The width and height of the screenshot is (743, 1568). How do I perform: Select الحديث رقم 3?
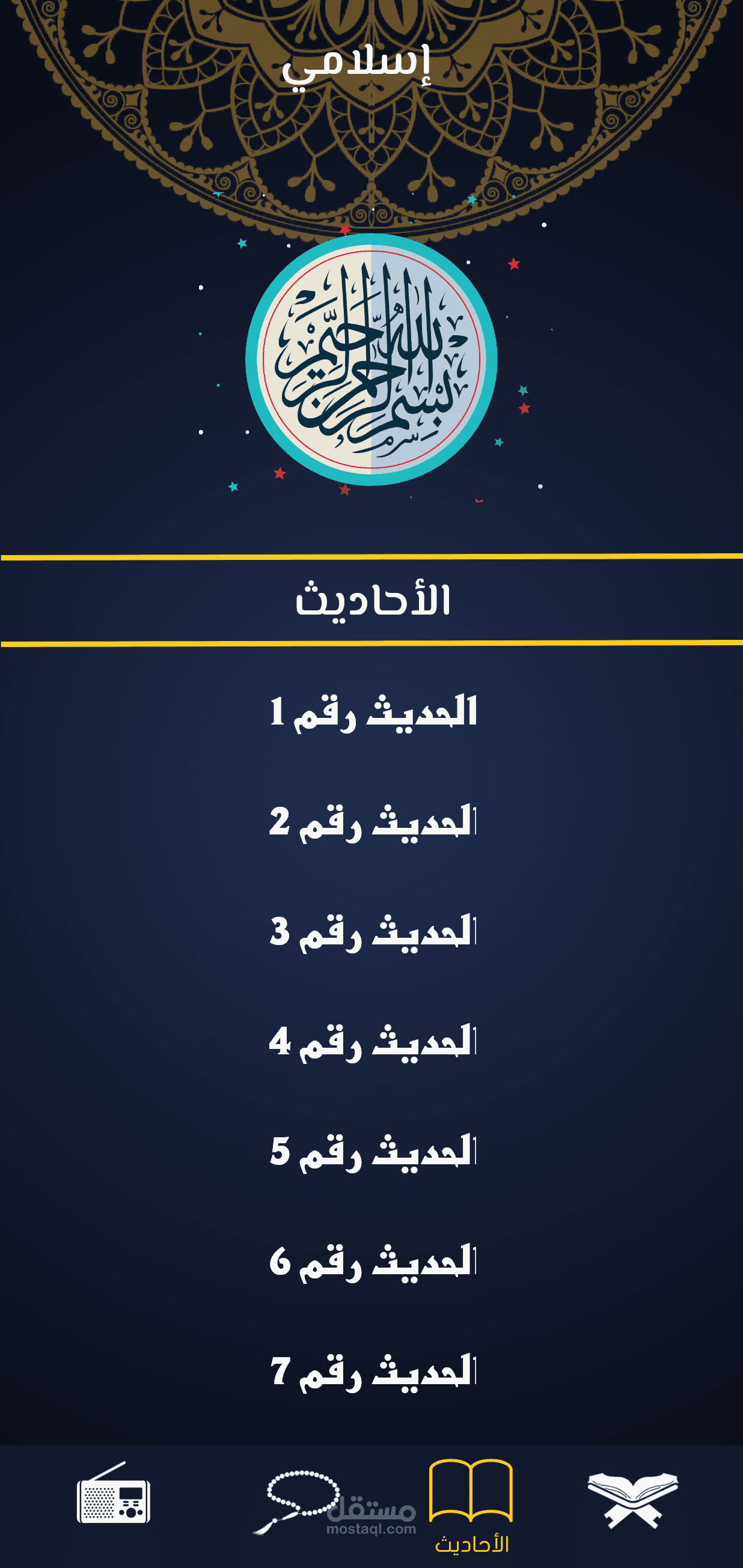373,931
